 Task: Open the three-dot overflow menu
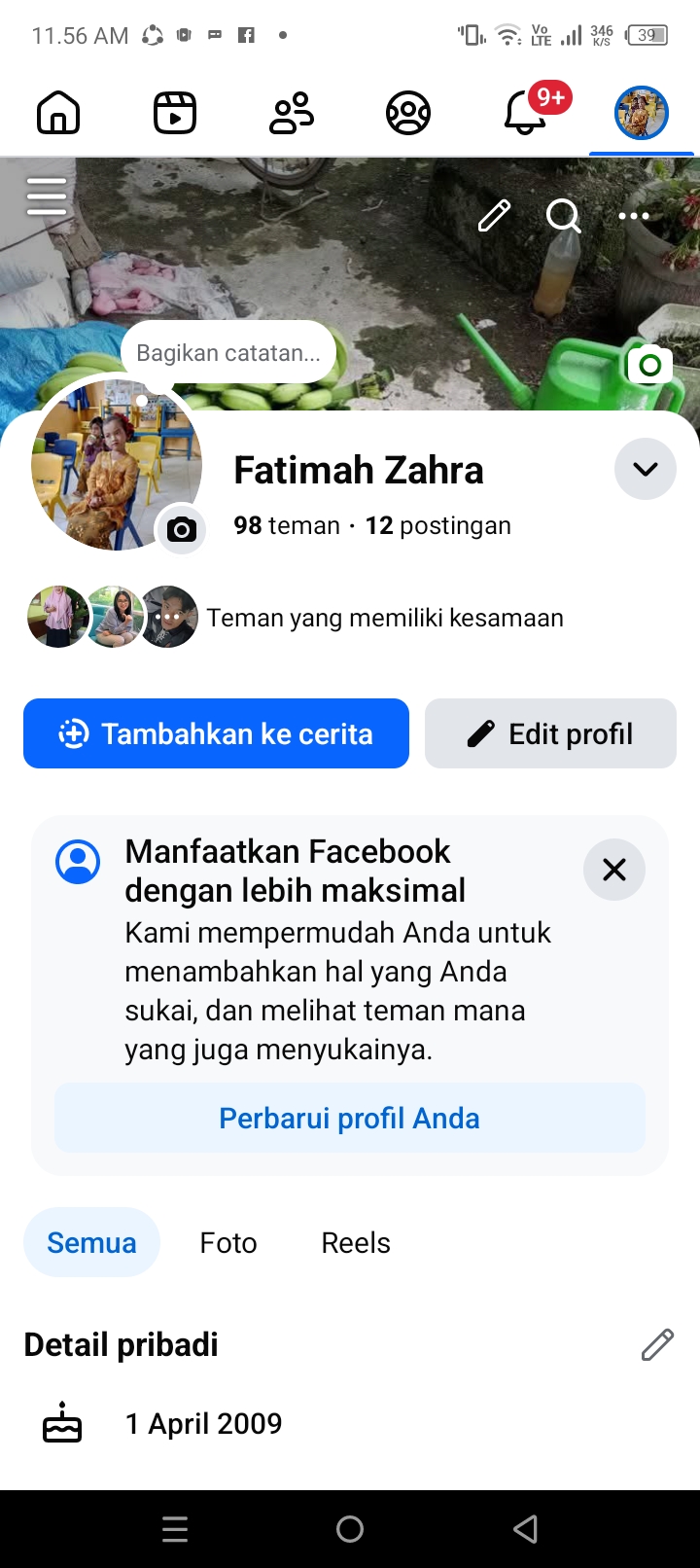(x=633, y=215)
